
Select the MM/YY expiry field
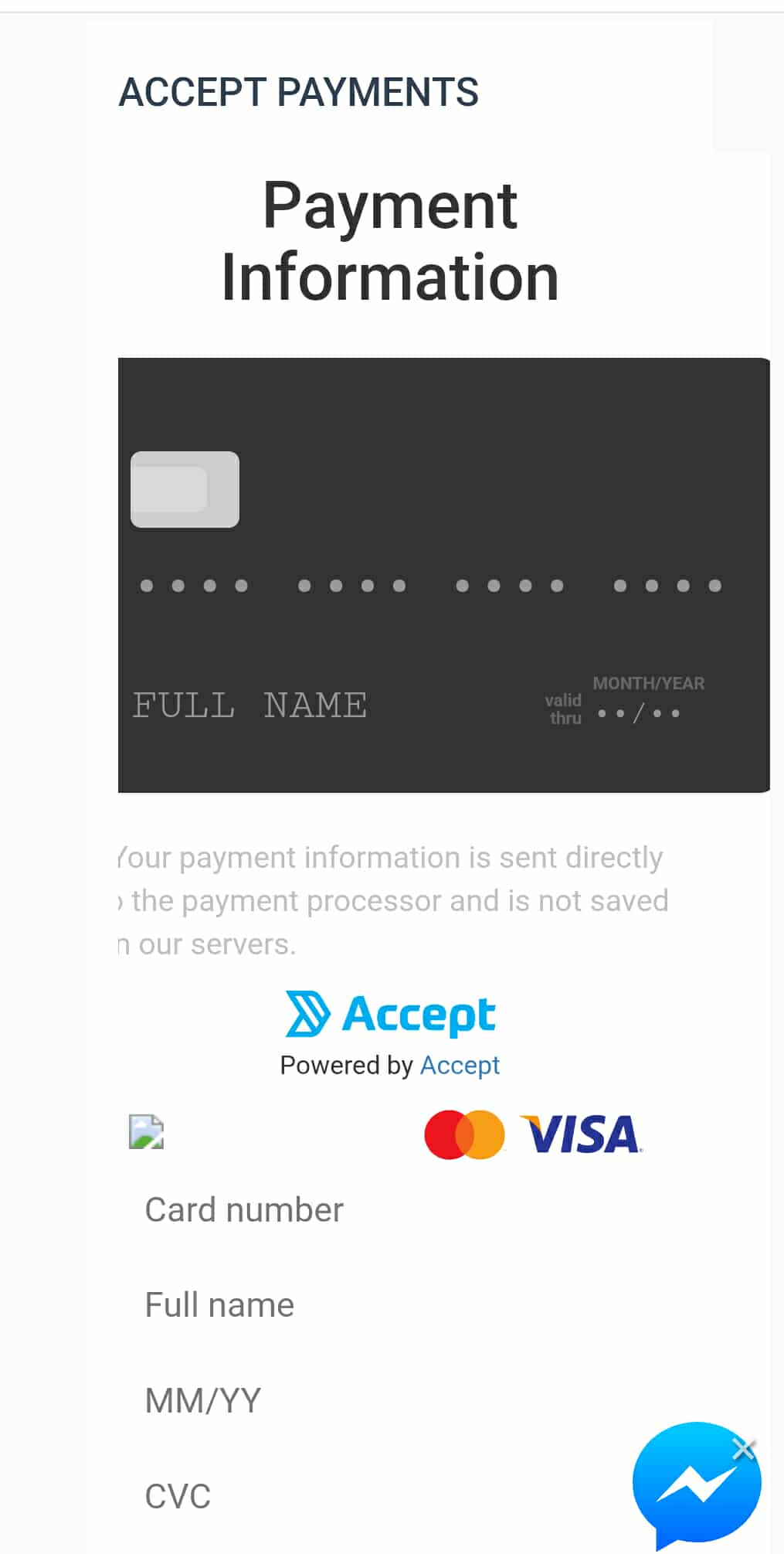386,1401
